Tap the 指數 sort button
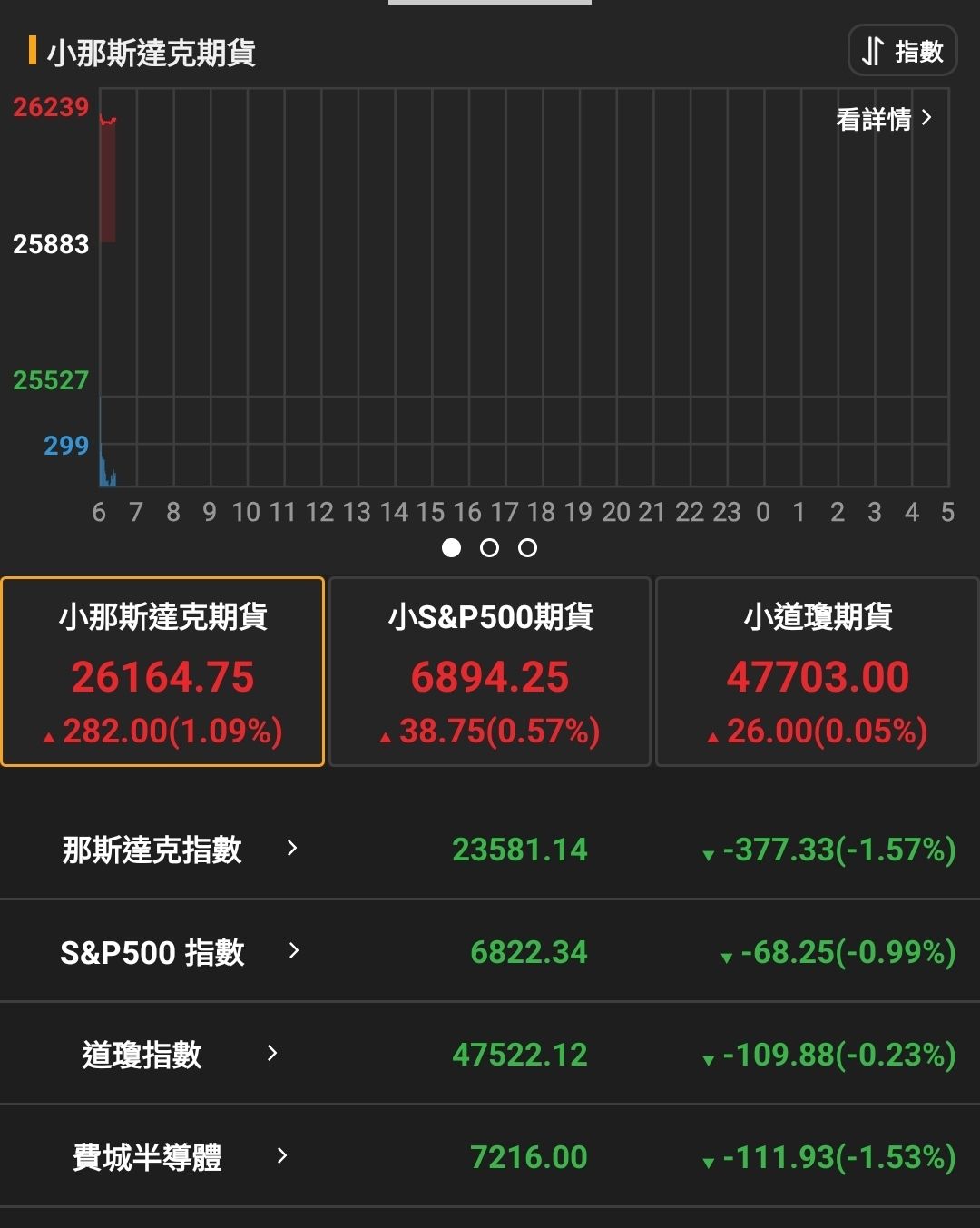This screenshot has width=980, height=1228. (x=903, y=51)
